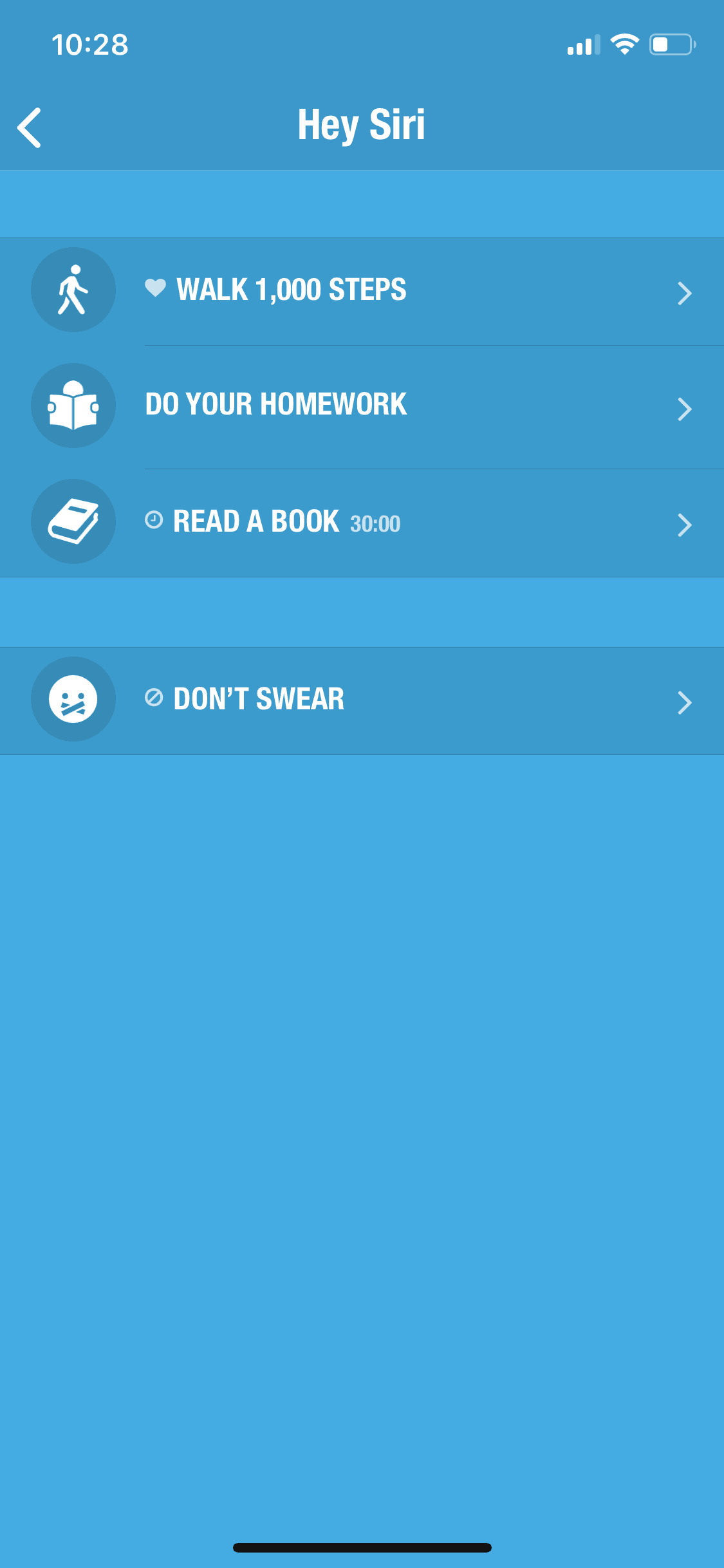Image resolution: width=724 pixels, height=1568 pixels.
Task: Expand Don't Swear via its chevron
Action: (685, 702)
